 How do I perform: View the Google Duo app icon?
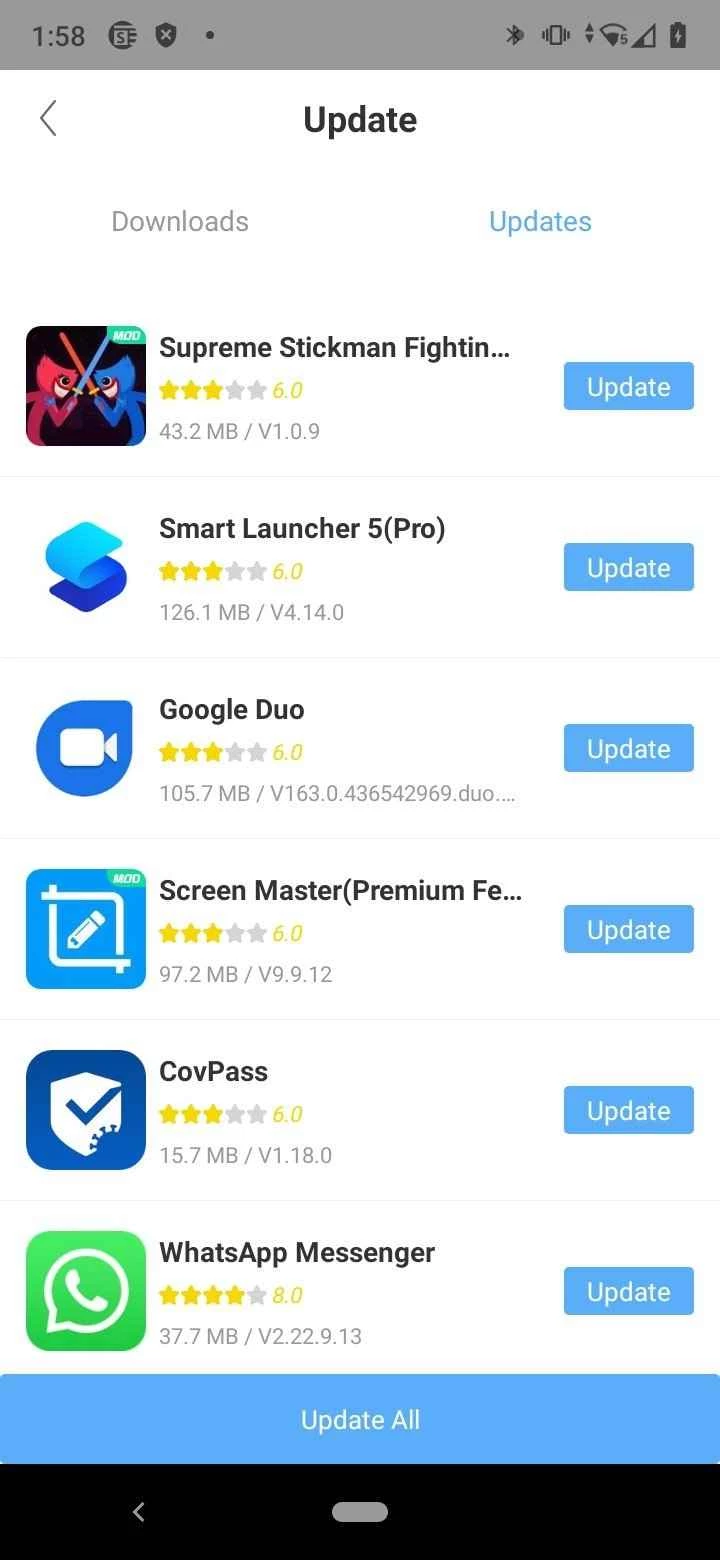pos(86,748)
